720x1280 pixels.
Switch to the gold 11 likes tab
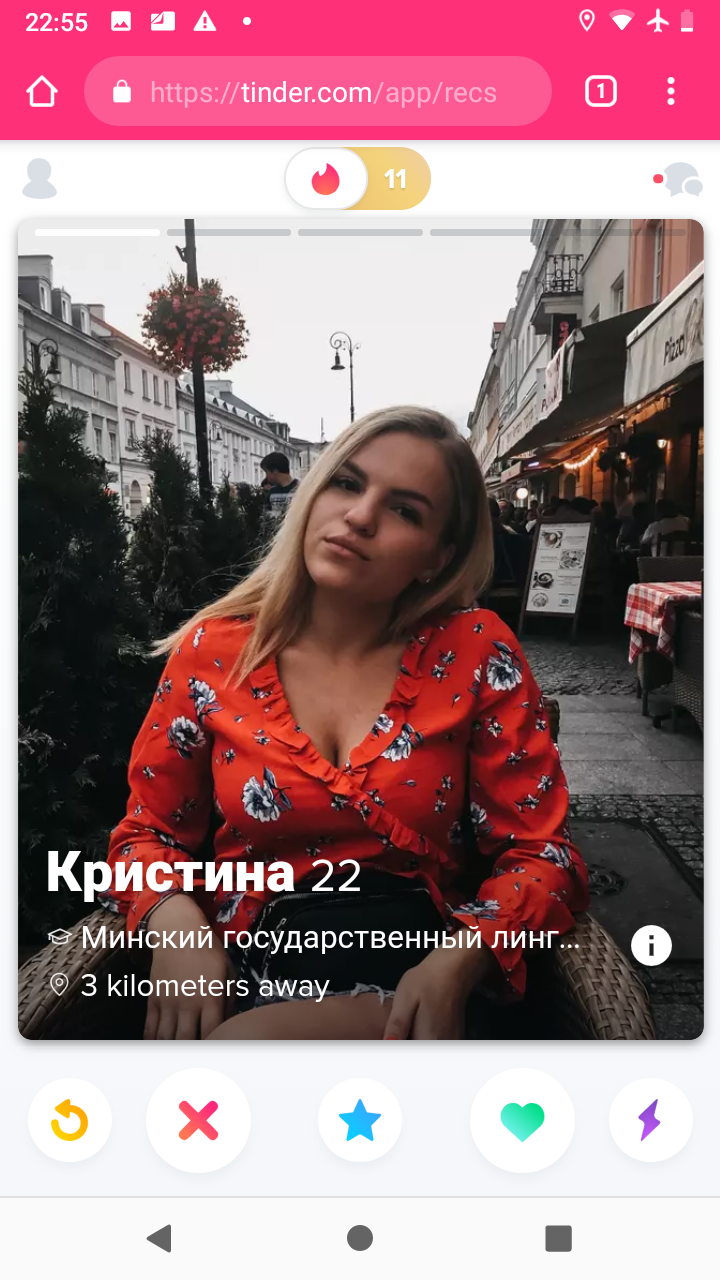coord(396,179)
